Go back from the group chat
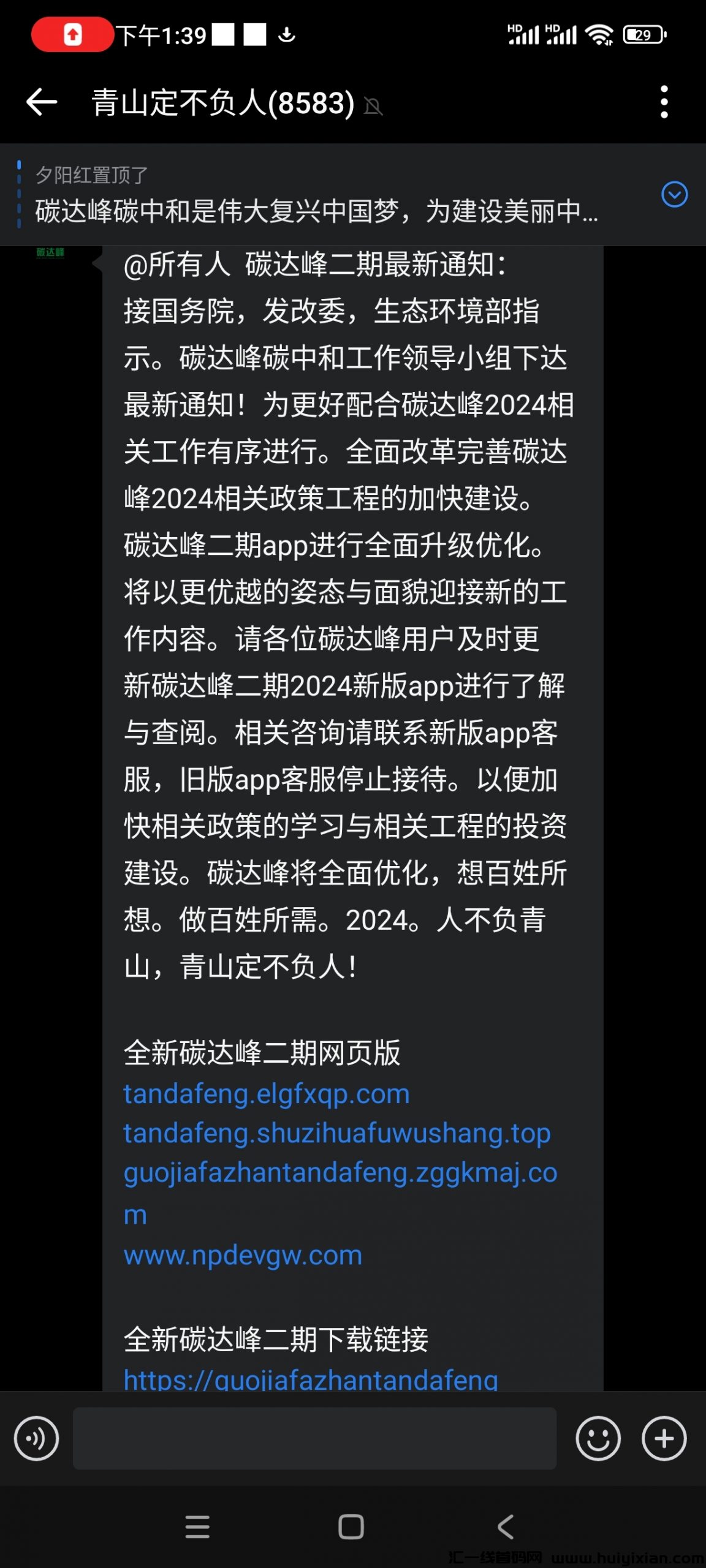 click(x=42, y=102)
